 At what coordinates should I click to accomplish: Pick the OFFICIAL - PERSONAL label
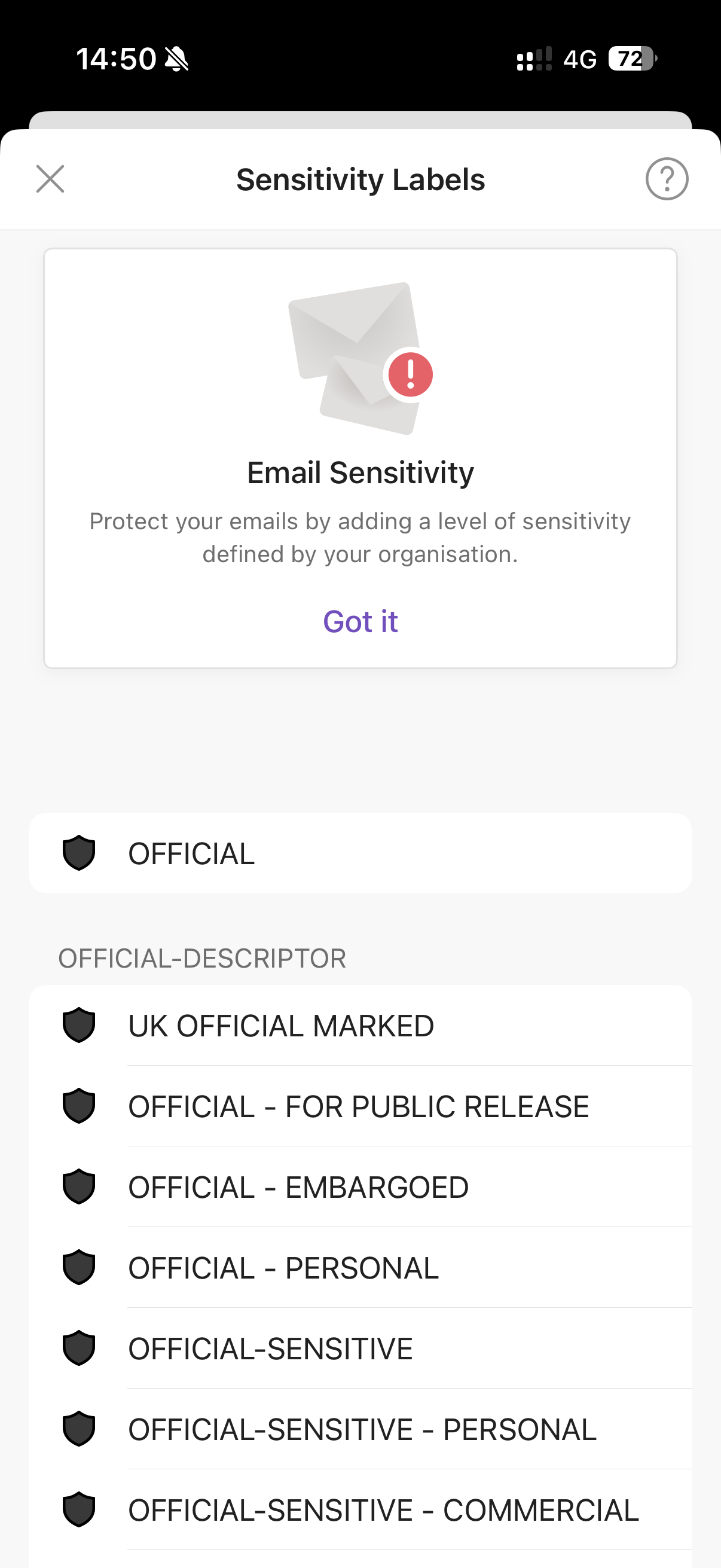pyautogui.click(x=360, y=1268)
